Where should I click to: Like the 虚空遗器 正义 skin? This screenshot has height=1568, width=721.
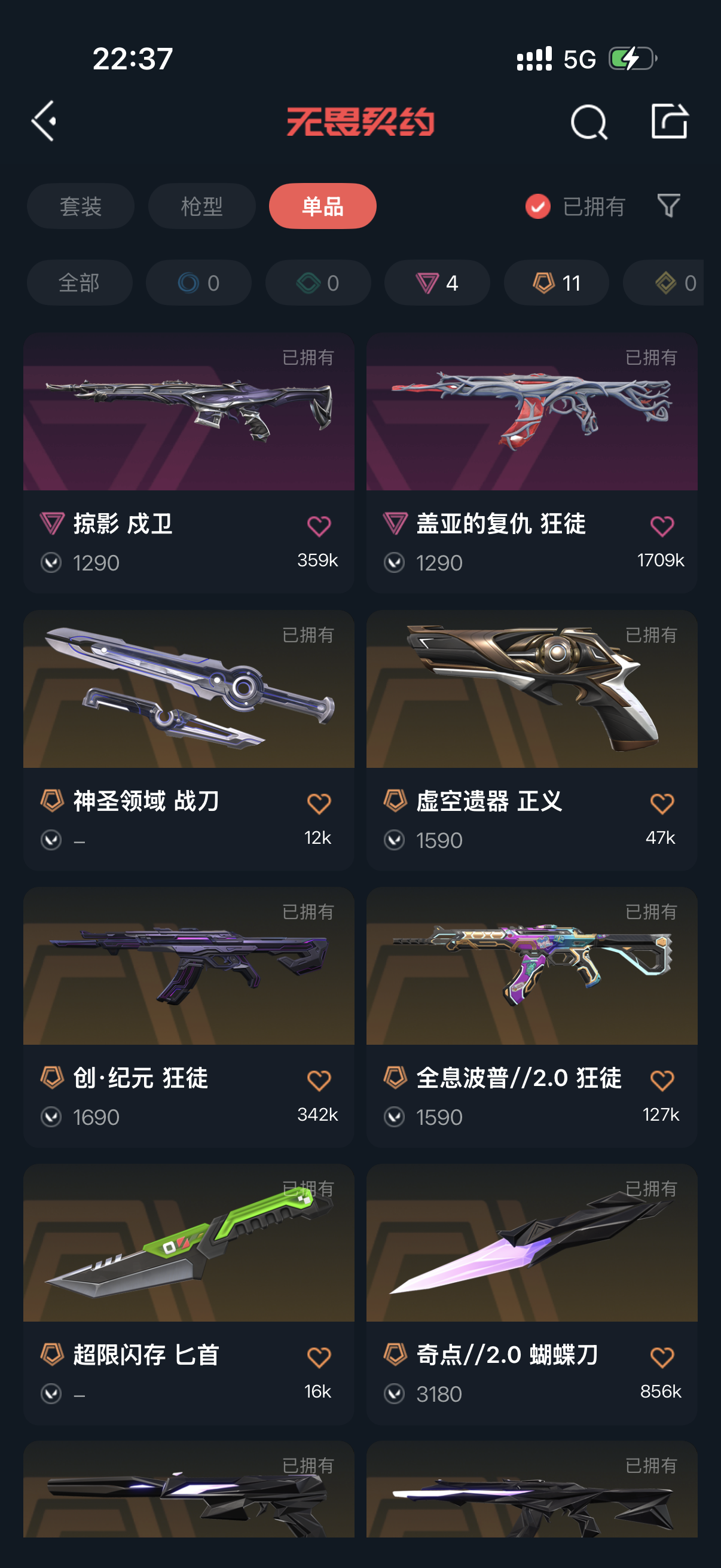[x=661, y=804]
